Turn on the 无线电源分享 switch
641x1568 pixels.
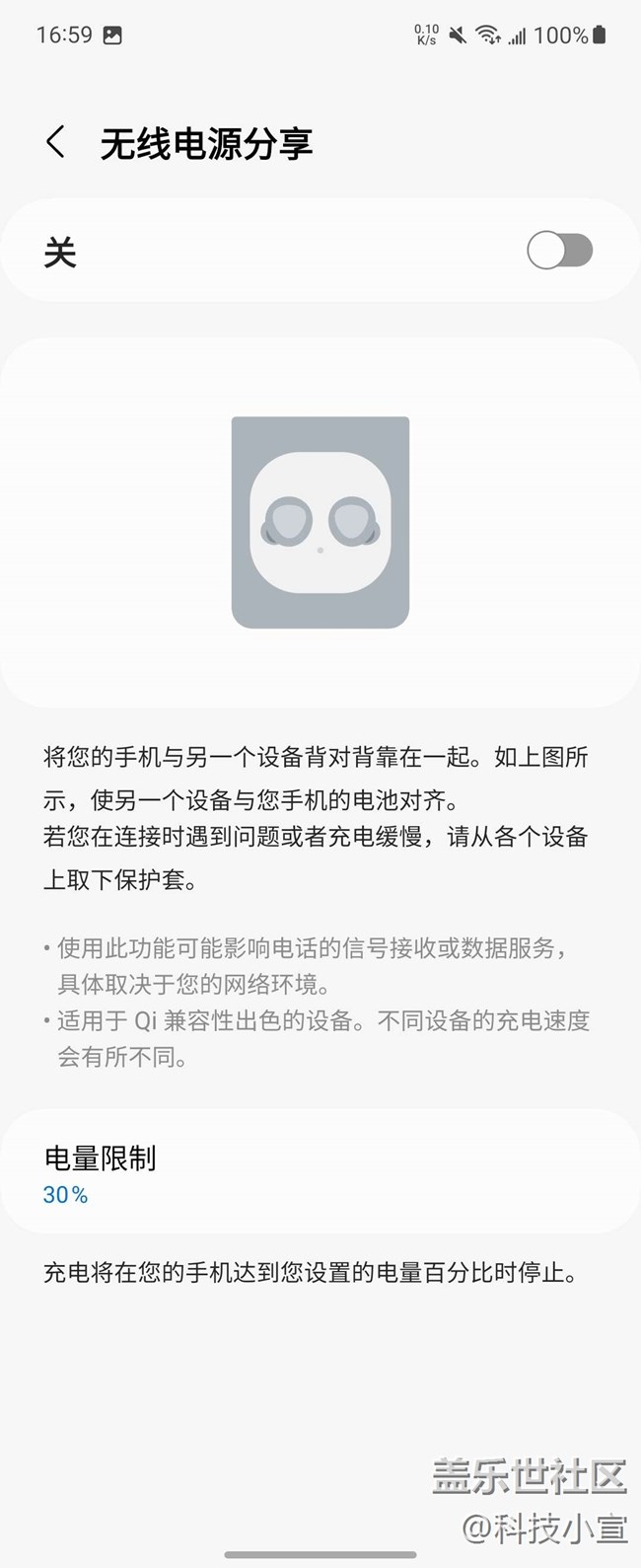point(559,251)
